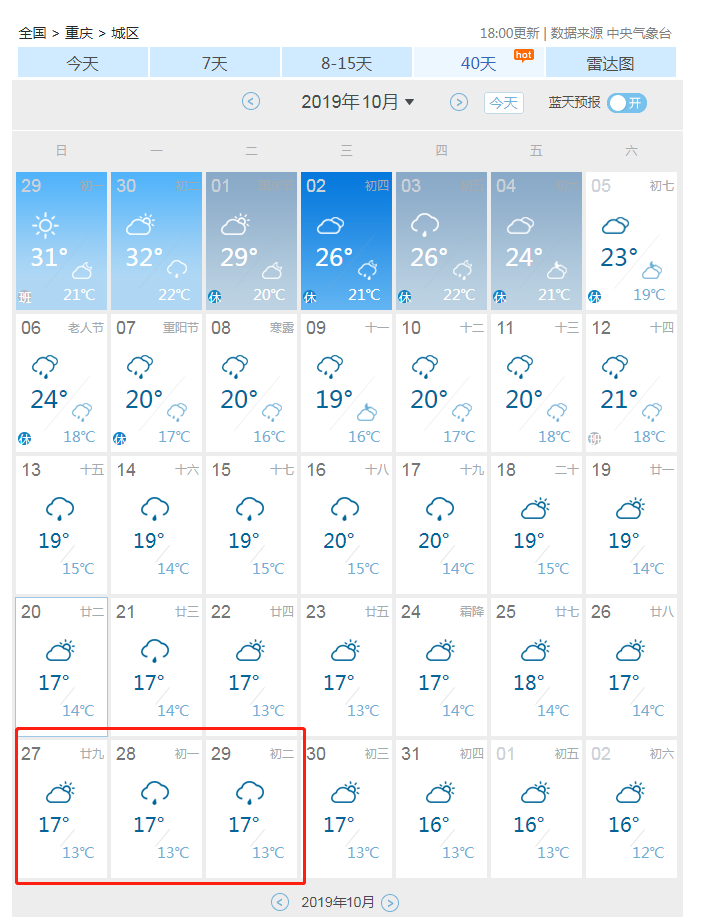Viewport: 703px width, 917px height.
Task: Open the forecast for day 07 重阳节
Action: [155, 383]
